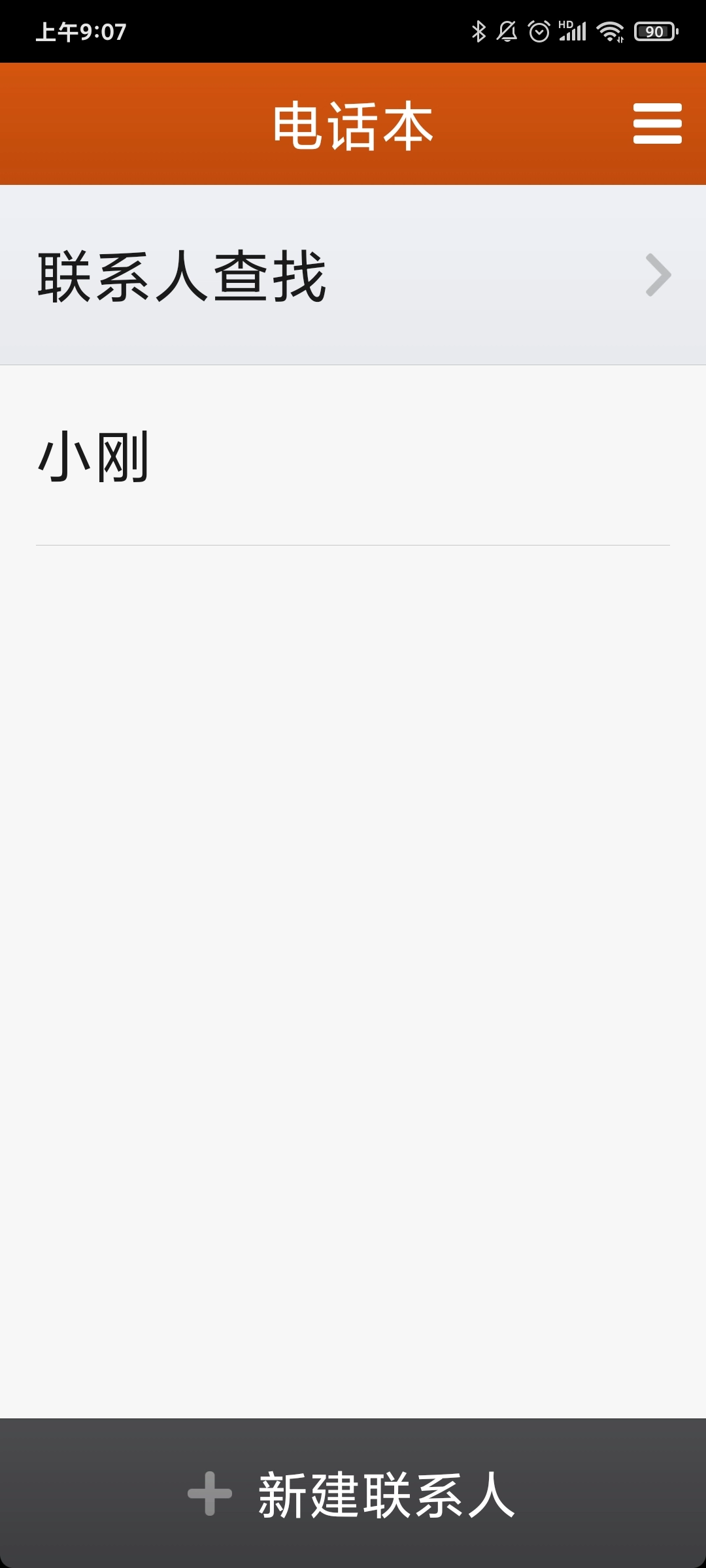
Task: Select the 电话本 title bar
Action: pyautogui.click(x=353, y=124)
